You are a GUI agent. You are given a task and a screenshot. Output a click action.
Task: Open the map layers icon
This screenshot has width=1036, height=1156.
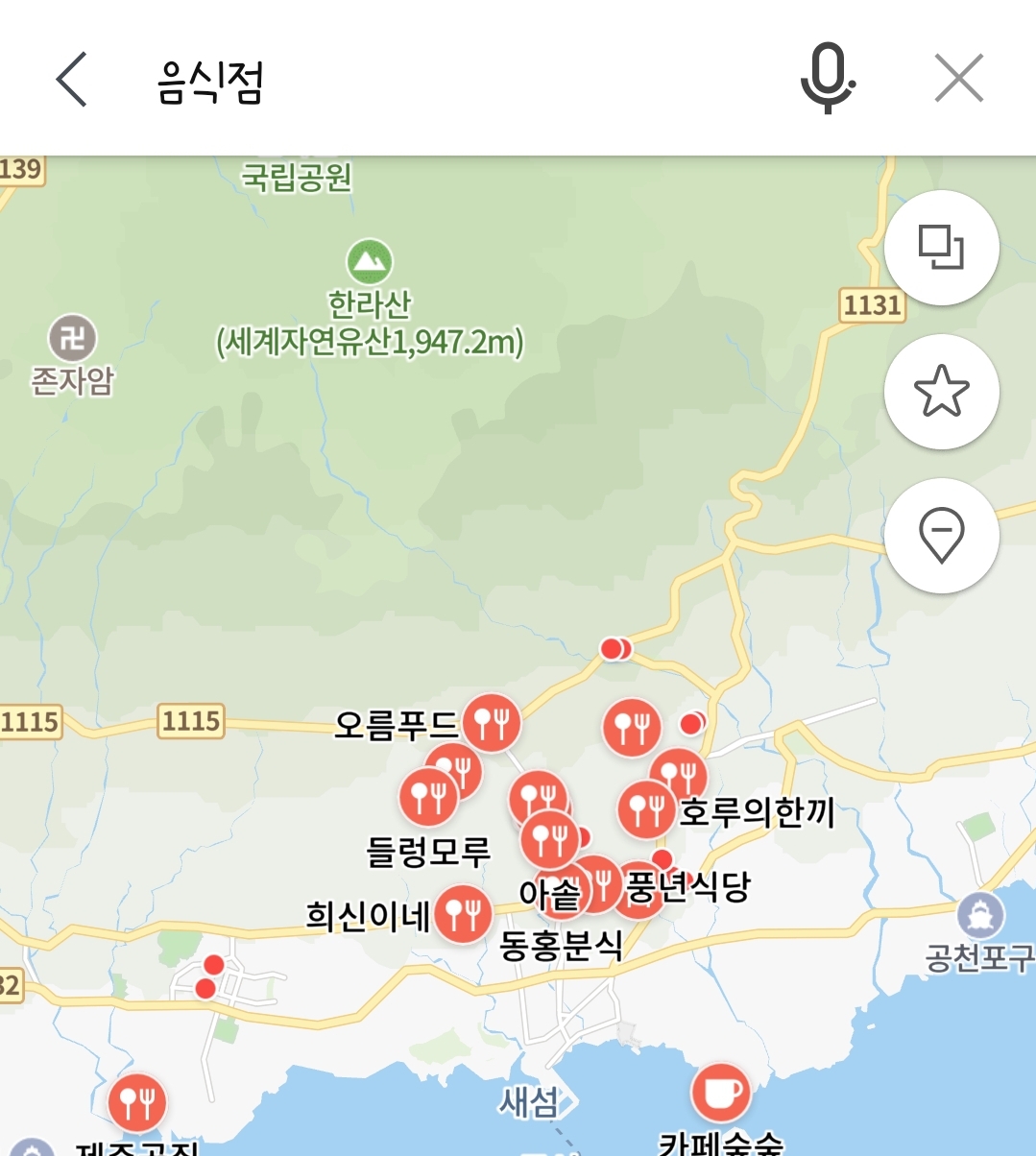coord(941,247)
